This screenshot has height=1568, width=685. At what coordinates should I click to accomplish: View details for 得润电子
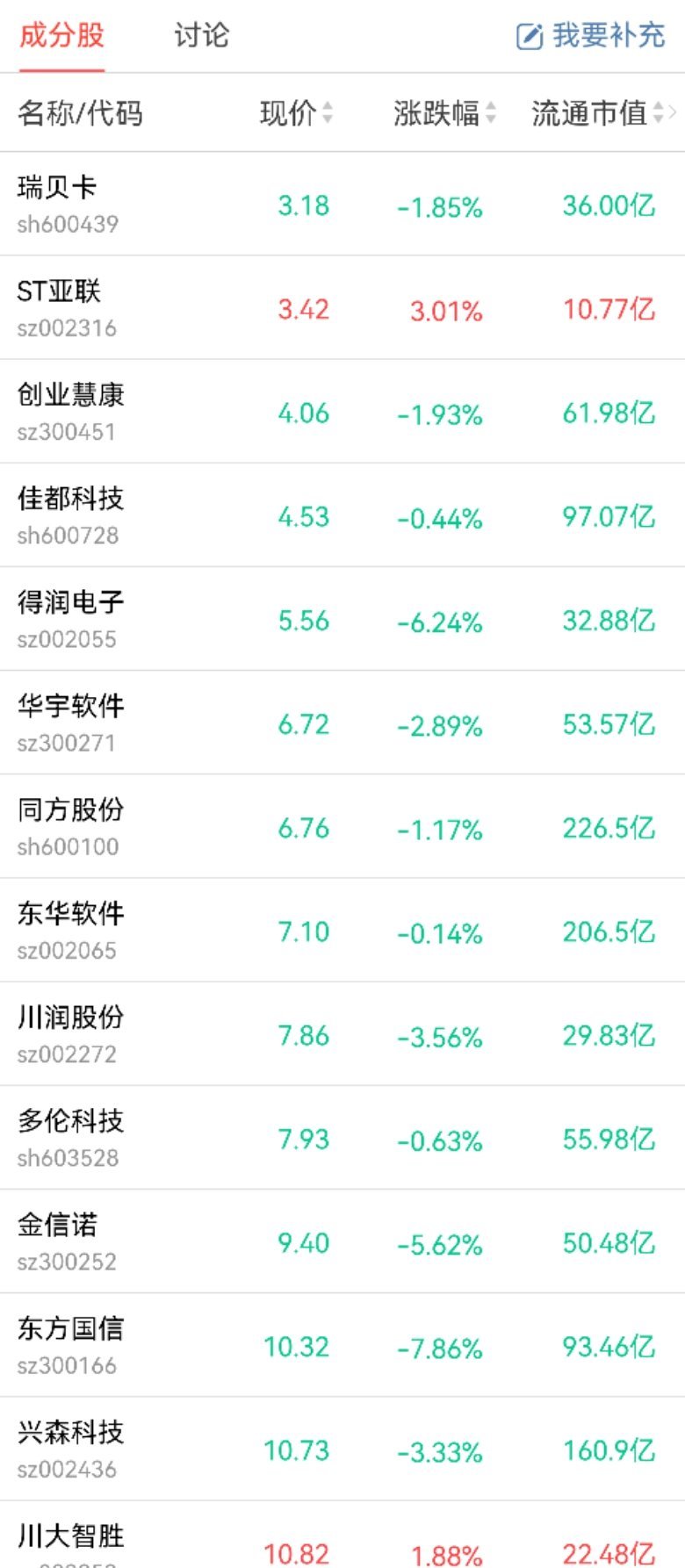point(342,619)
